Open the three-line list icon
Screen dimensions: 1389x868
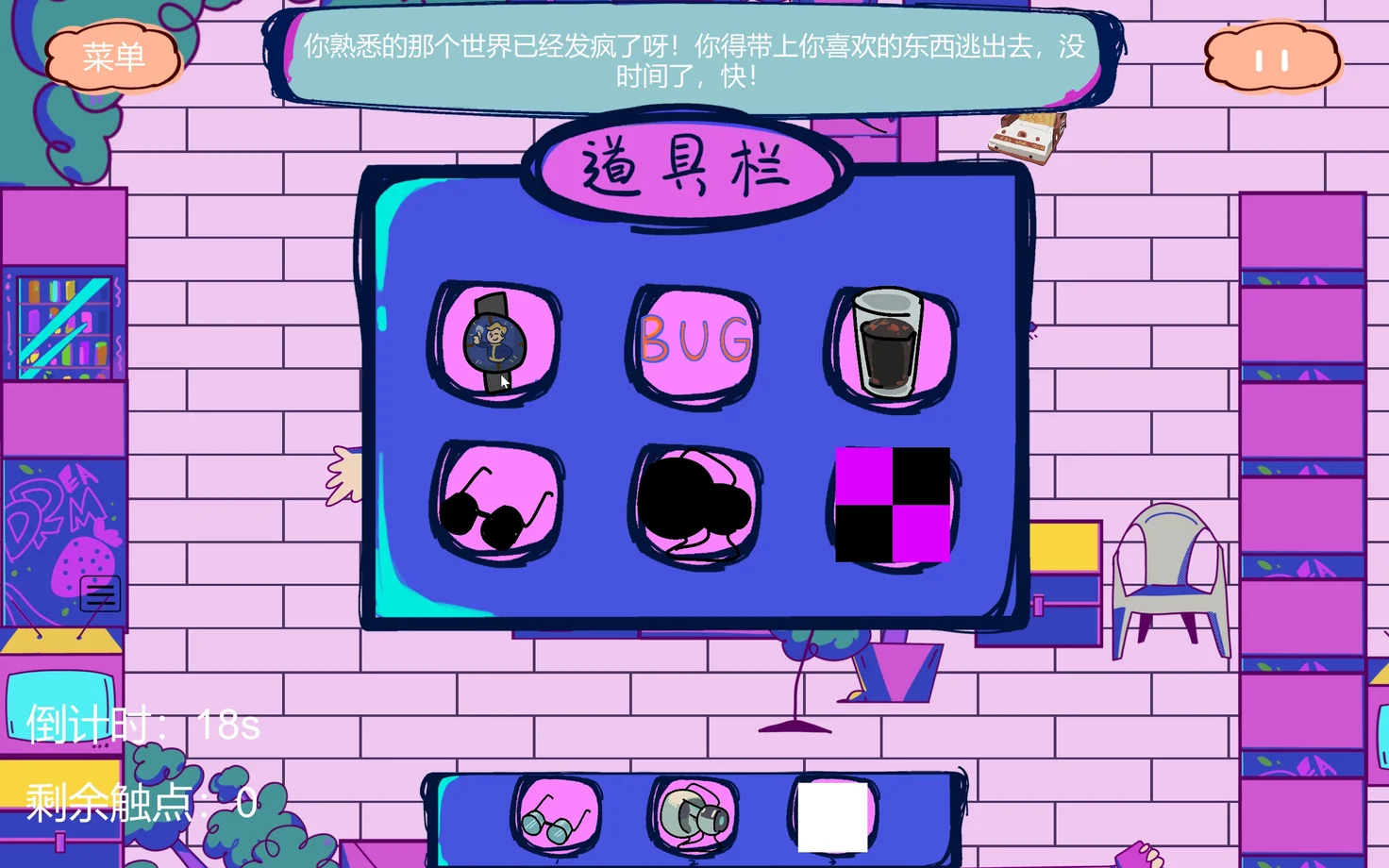point(100,594)
